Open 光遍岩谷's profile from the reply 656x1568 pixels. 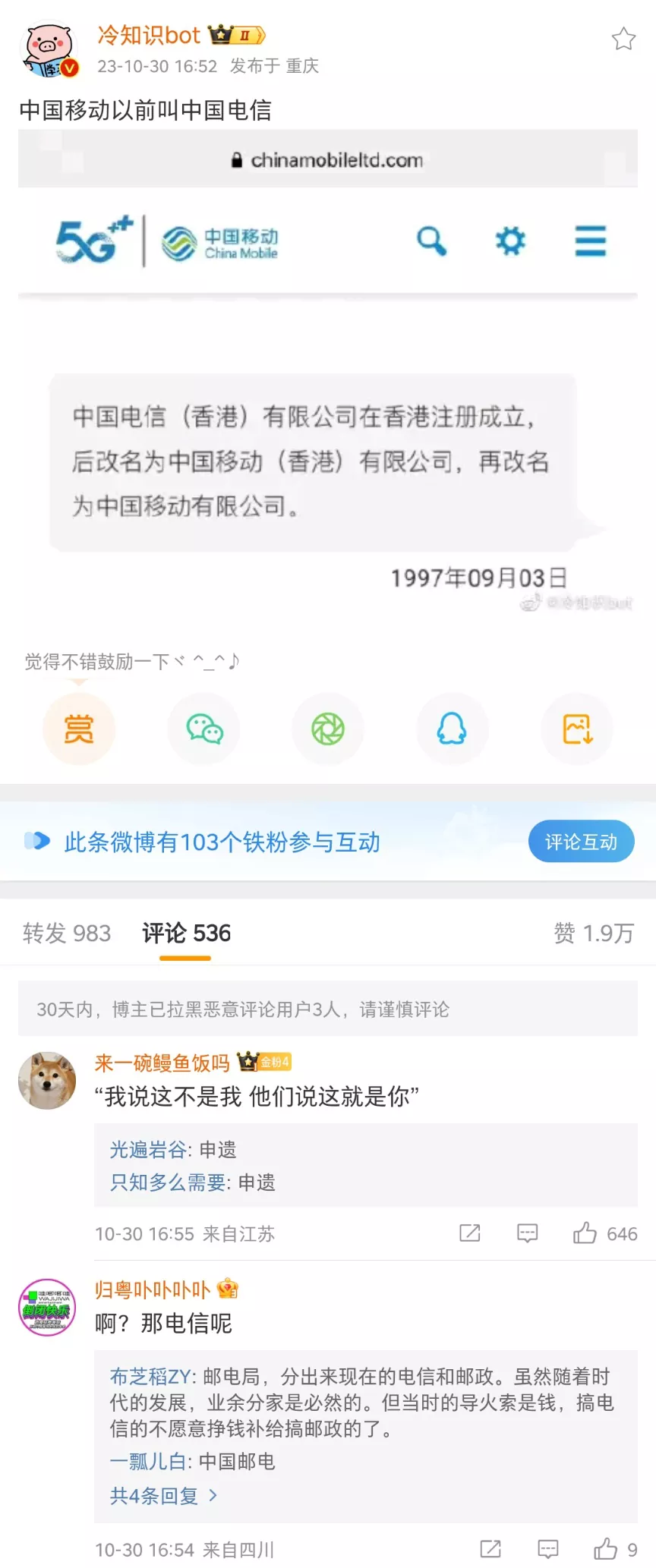point(148,1150)
